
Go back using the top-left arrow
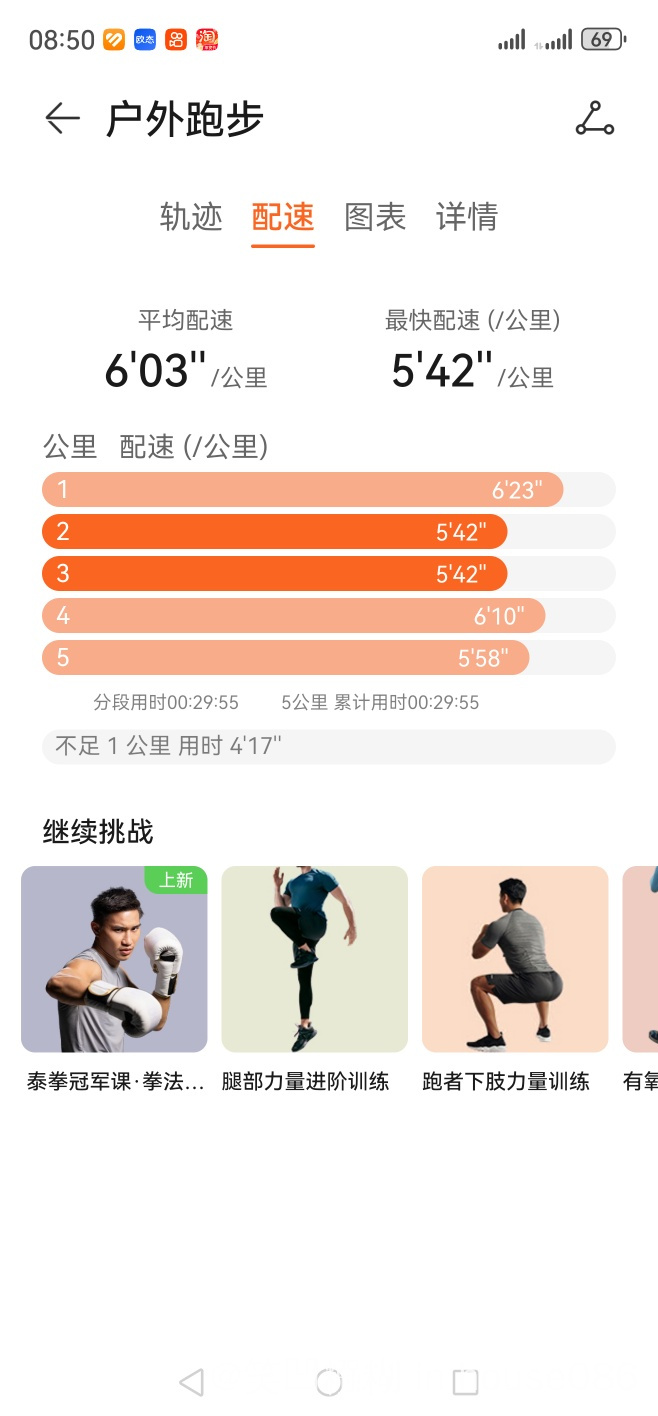click(62, 119)
